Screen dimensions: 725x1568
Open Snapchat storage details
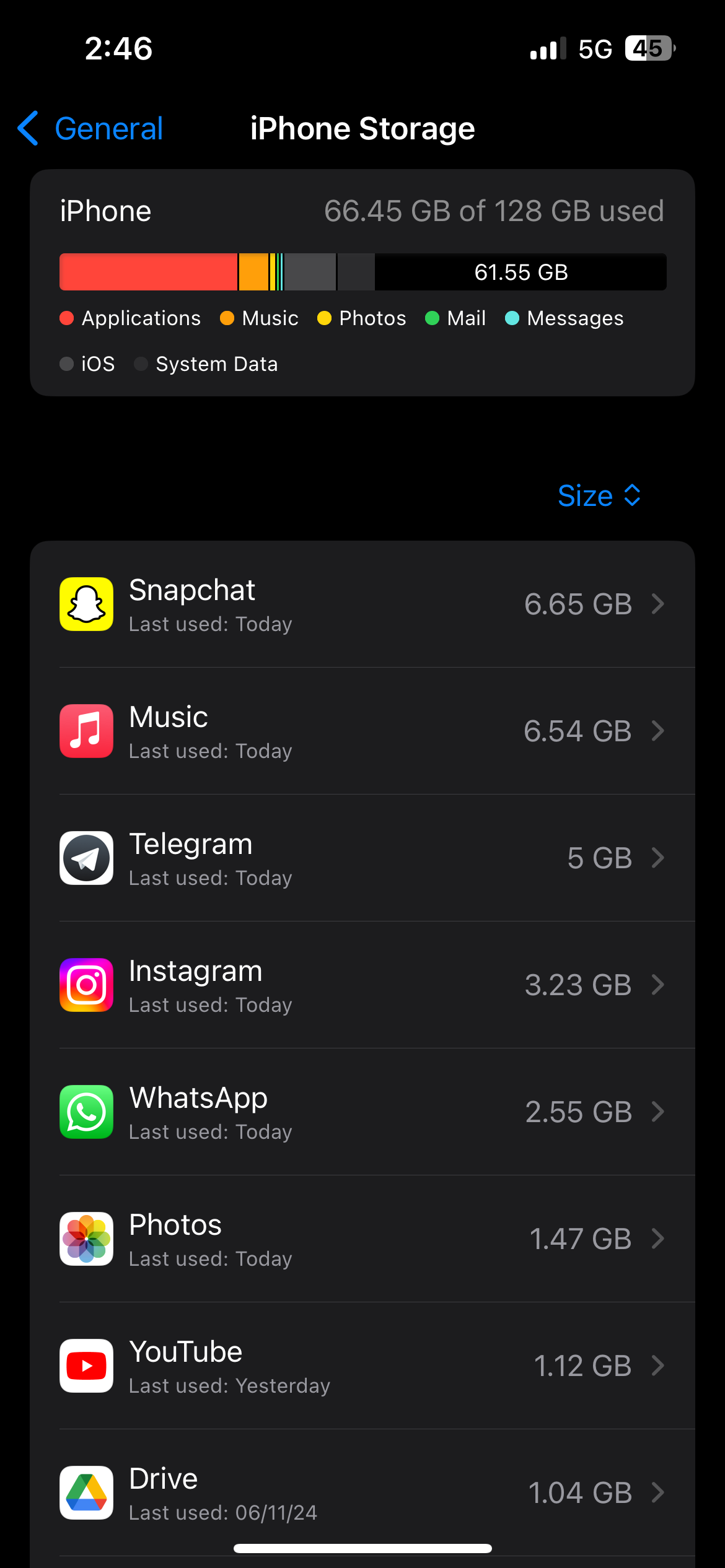[x=362, y=604]
